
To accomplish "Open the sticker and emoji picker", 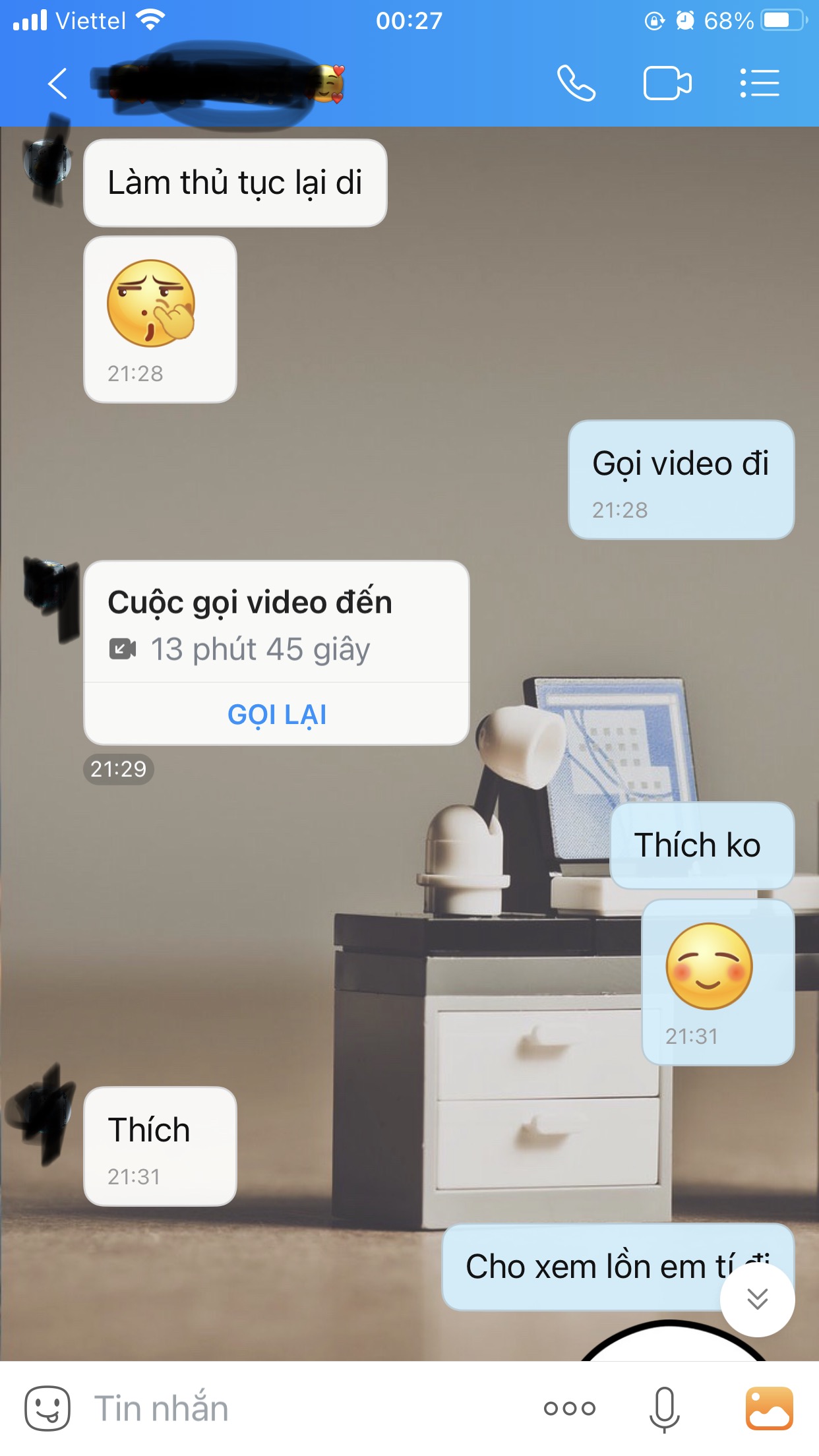I will [47, 1408].
